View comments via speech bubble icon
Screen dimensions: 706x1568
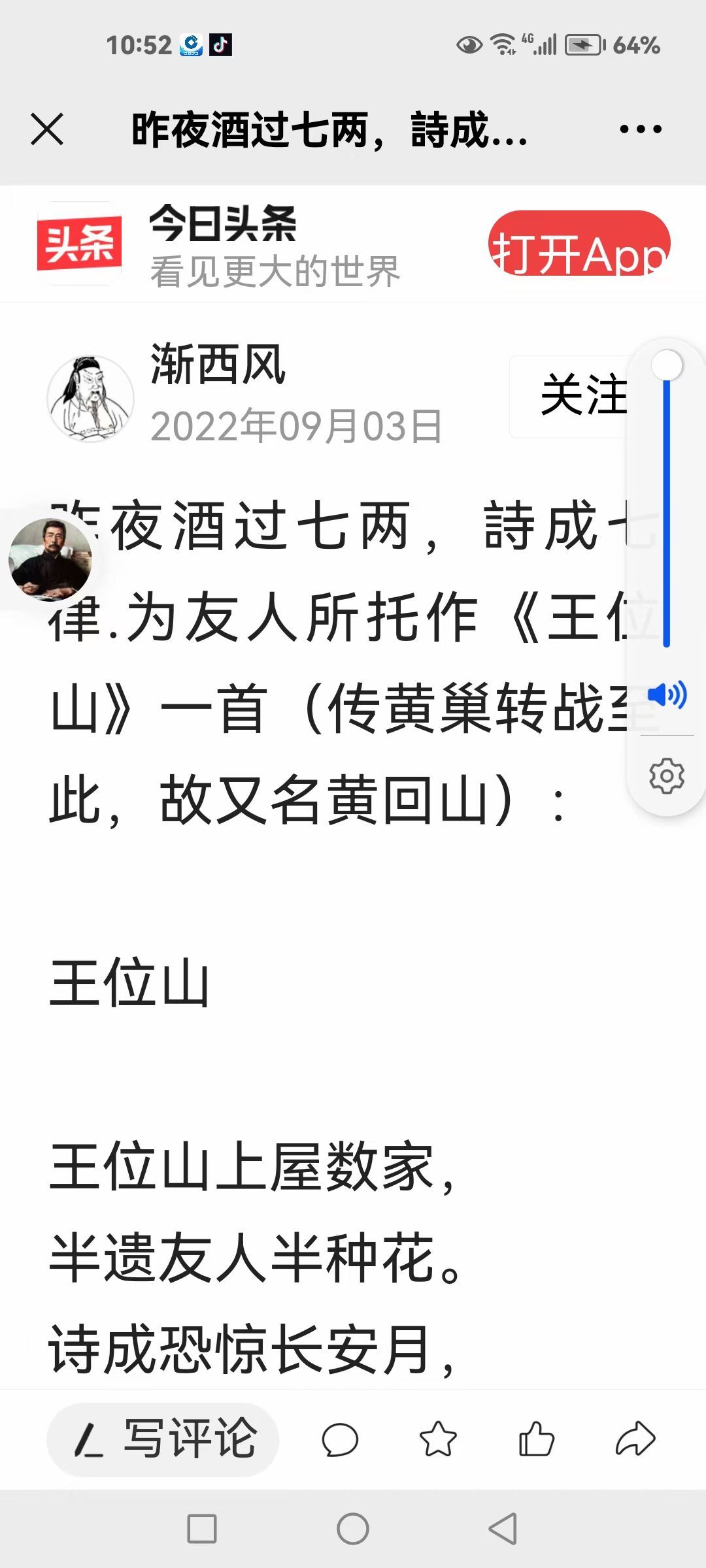point(340,1439)
